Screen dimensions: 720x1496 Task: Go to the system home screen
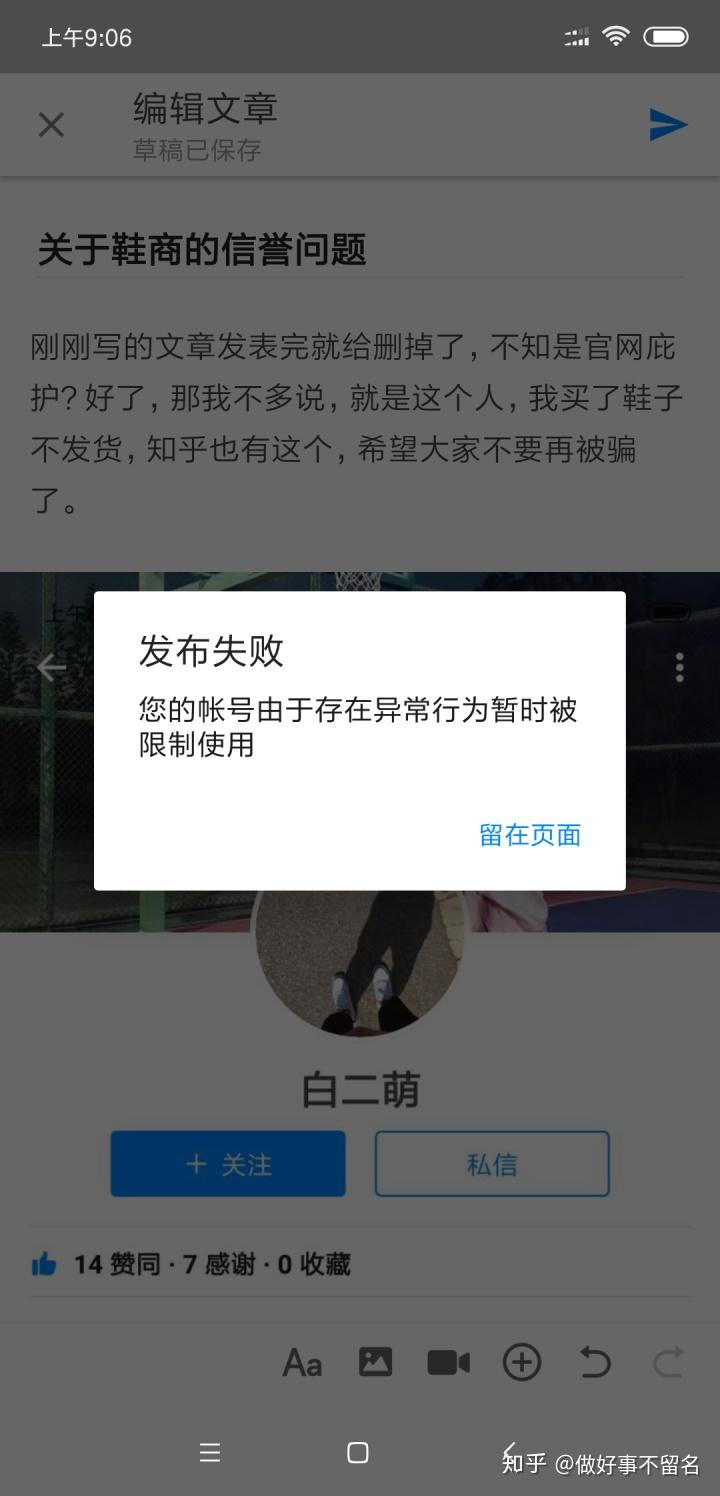click(358, 1453)
